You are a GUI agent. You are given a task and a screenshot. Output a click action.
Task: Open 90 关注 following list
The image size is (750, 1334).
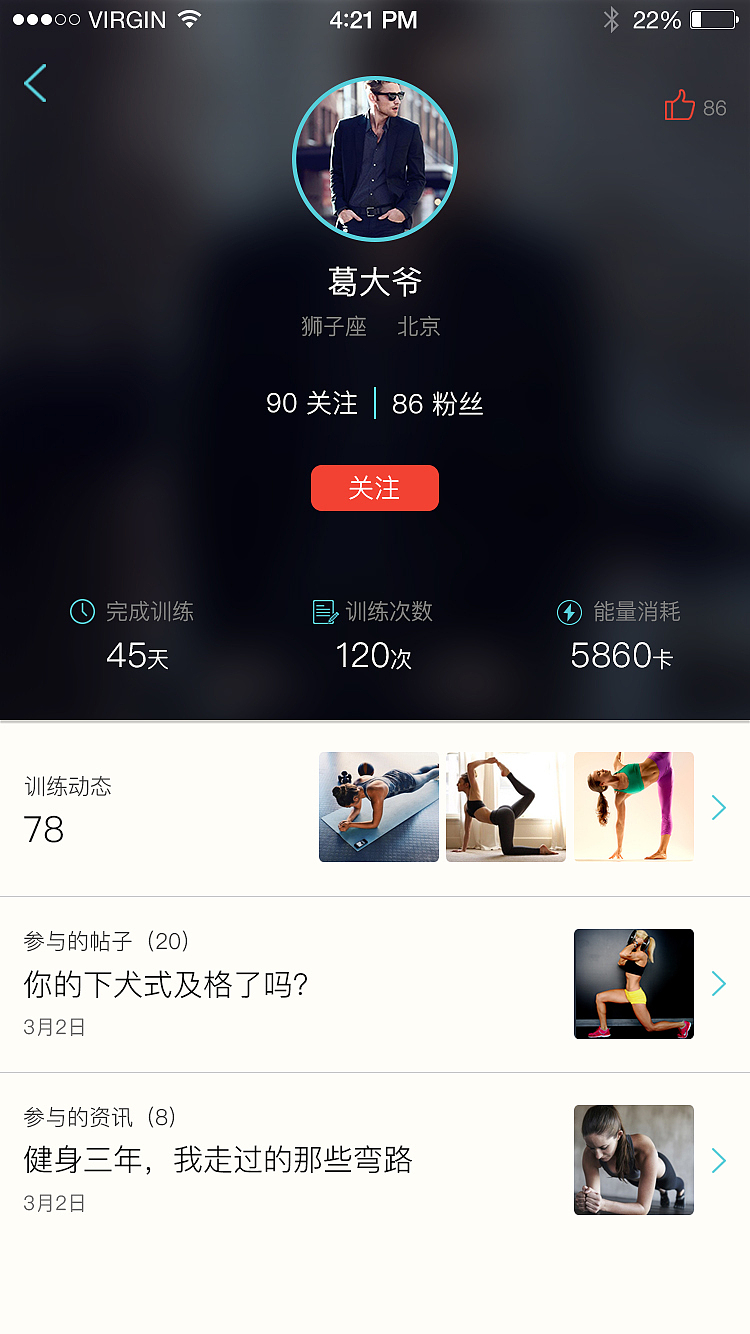click(311, 404)
